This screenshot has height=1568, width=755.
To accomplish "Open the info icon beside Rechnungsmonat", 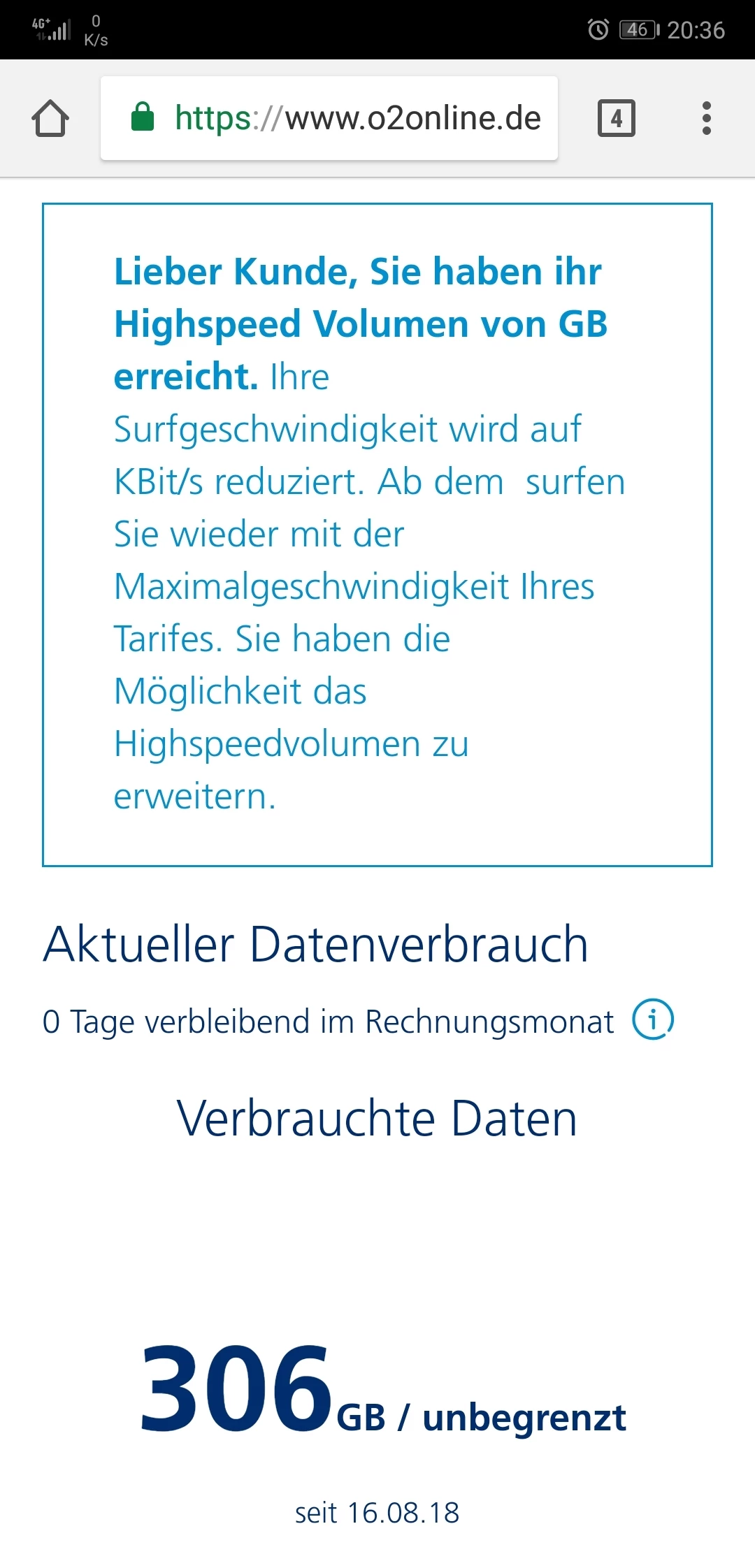I will (x=652, y=1019).
